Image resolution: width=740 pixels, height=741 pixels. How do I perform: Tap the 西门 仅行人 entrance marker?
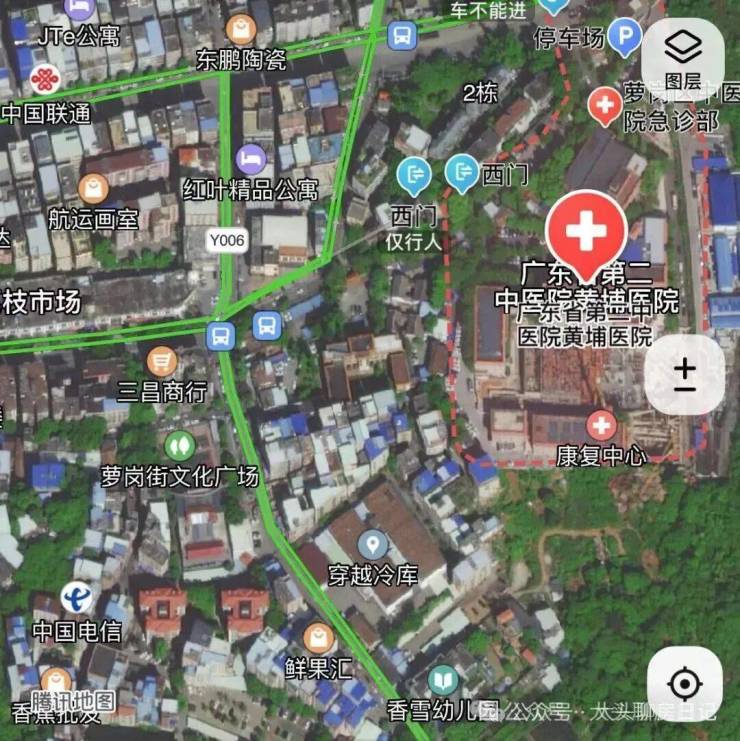pos(413,176)
